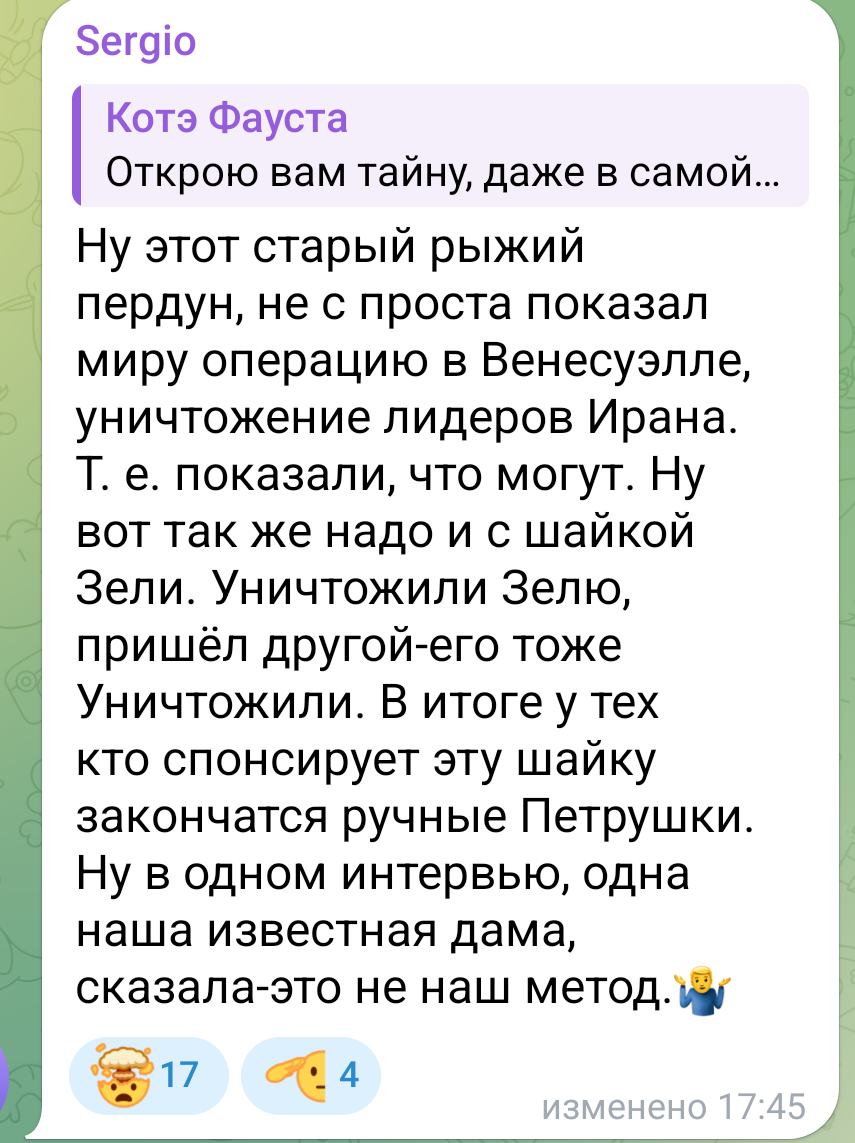Image resolution: width=855 pixels, height=1143 pixels.
Task: Add the exploding head reaction with 17
Action: [x=148, y=1074]
